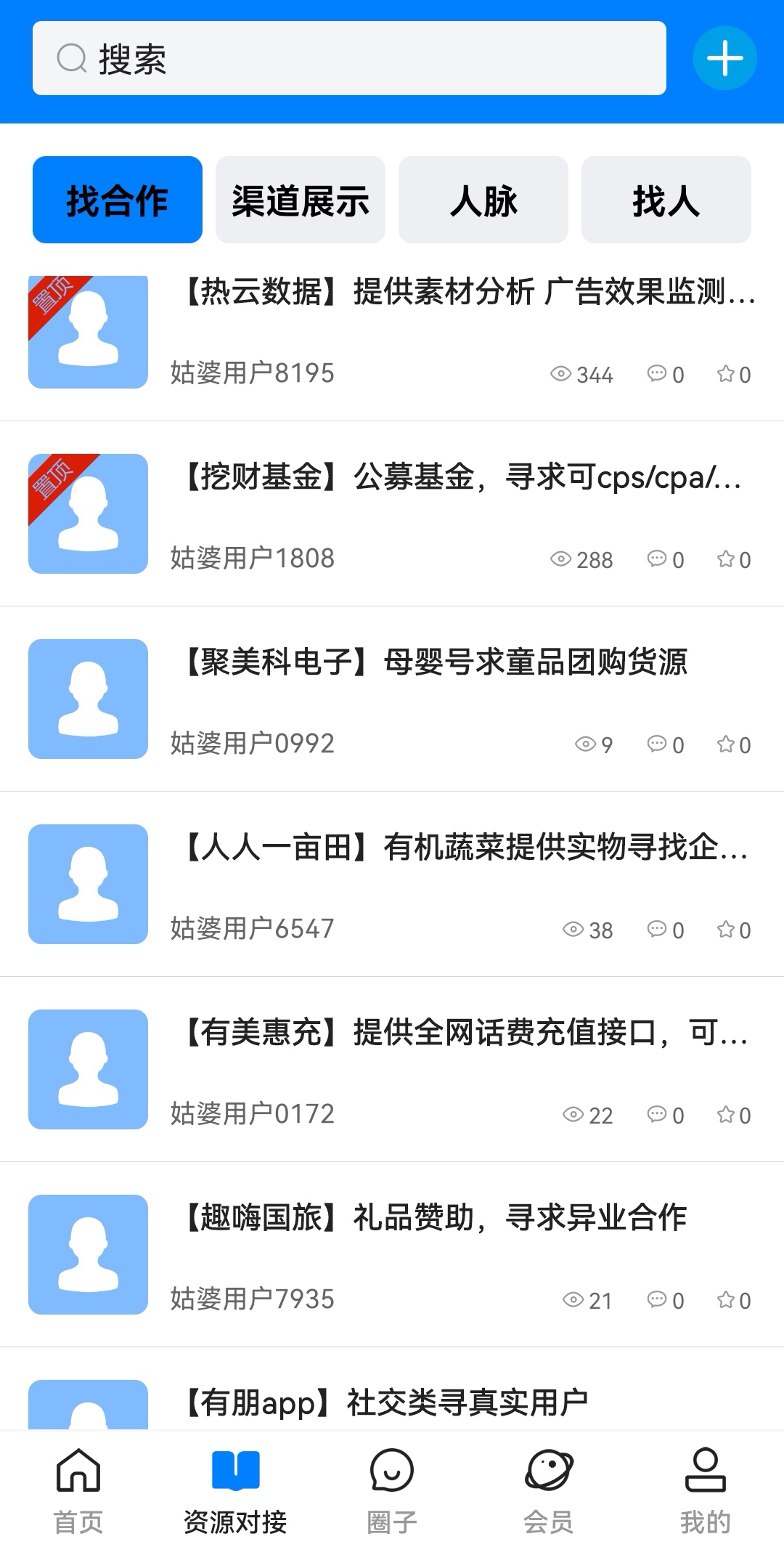Switch to the 渠道展示 tab
Viewport: 784px width, 1547px height.
[301, 200]
